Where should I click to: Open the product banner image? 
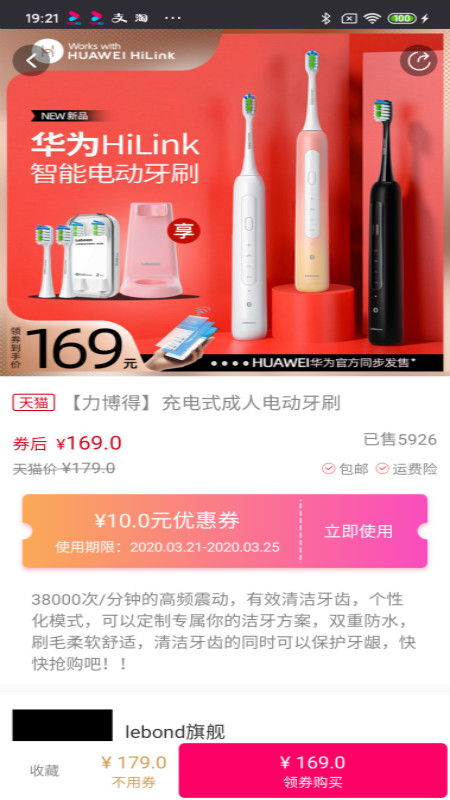point(225,203)
